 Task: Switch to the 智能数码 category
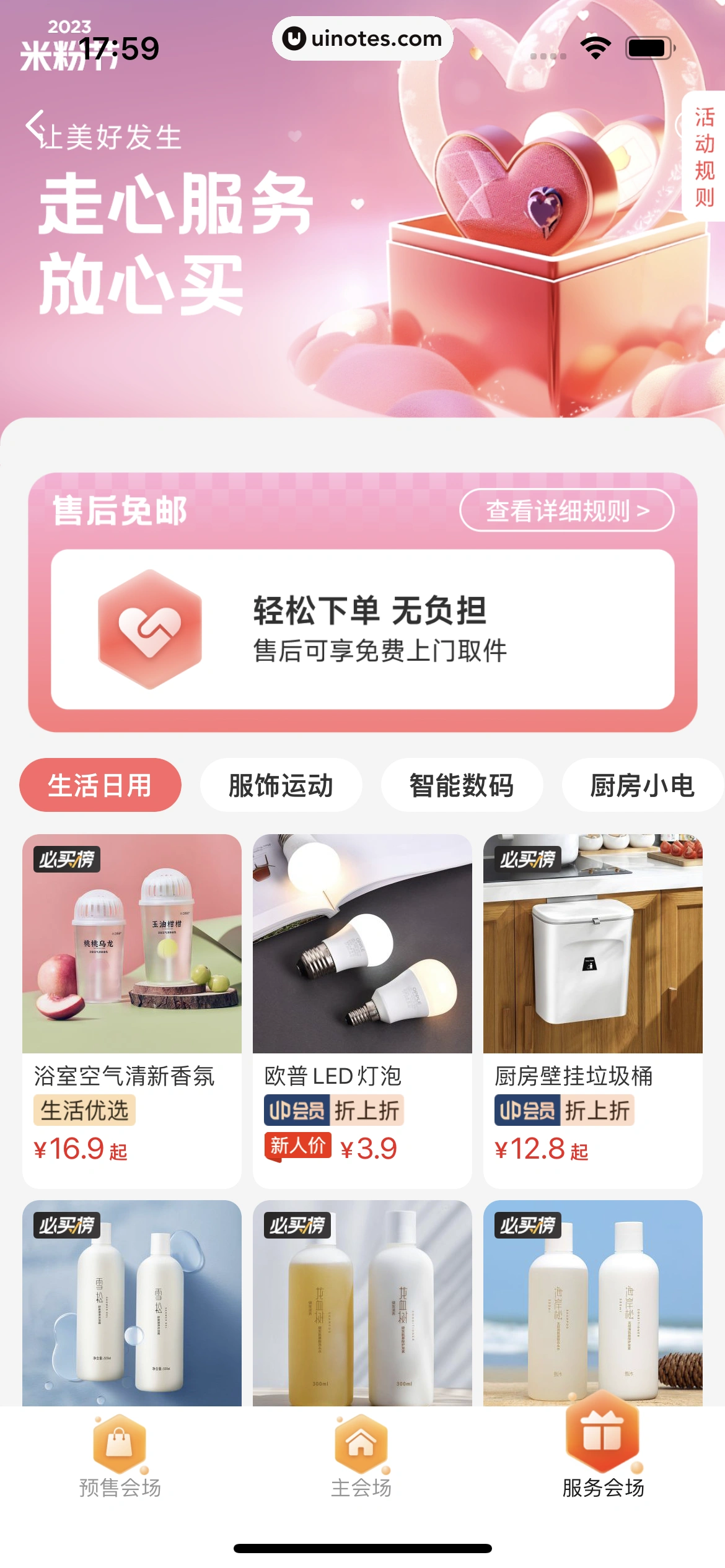point(462,785)
